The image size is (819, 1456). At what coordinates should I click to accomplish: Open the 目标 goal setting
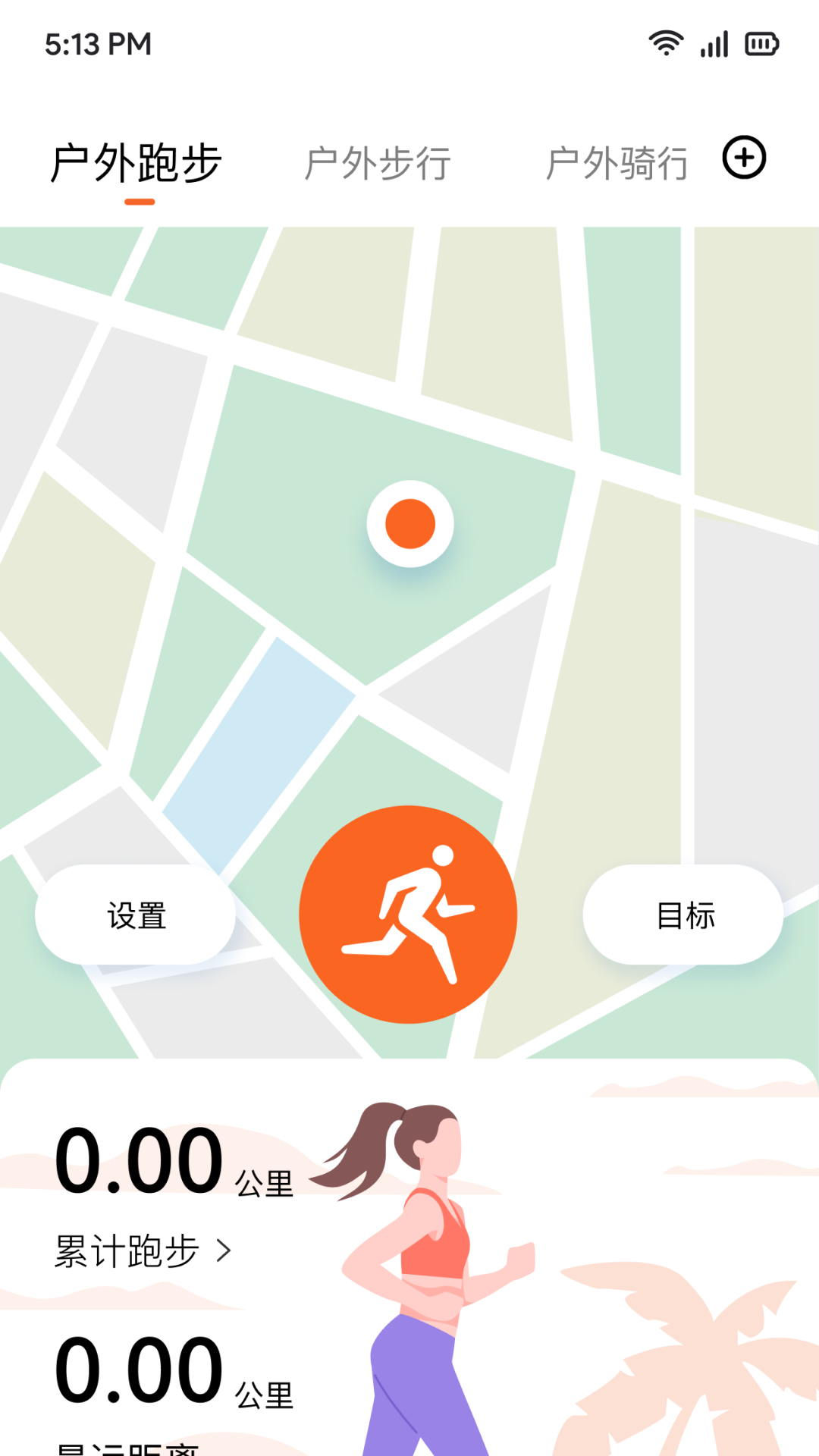(x=685, y=915)
